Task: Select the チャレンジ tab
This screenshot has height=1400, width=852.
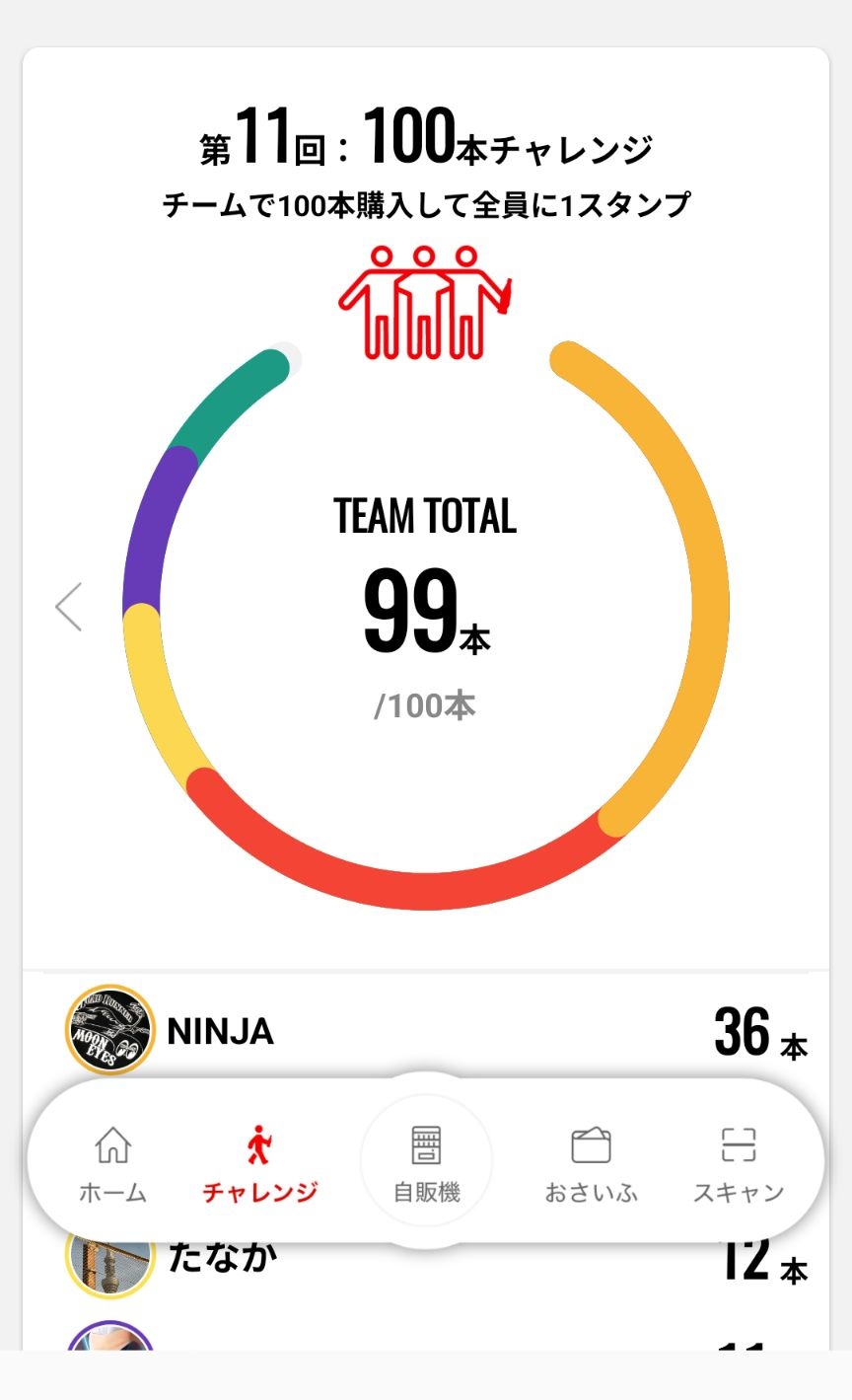Action: 259,1163
